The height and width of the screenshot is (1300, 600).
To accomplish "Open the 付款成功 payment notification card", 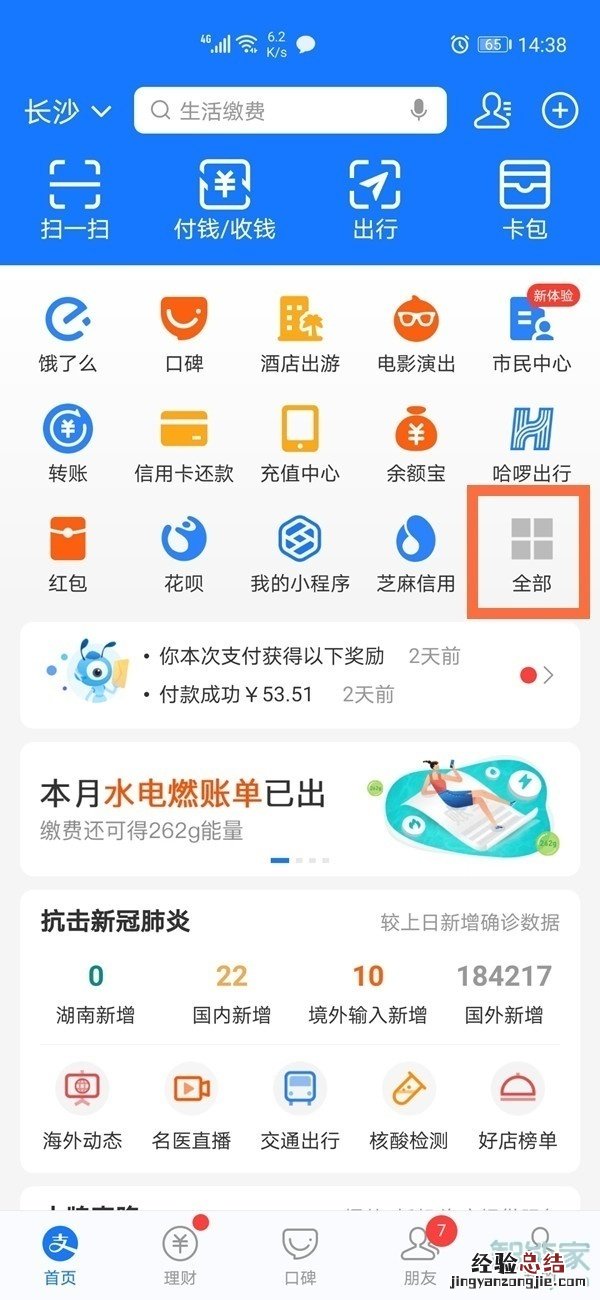I will coord(300,674).
